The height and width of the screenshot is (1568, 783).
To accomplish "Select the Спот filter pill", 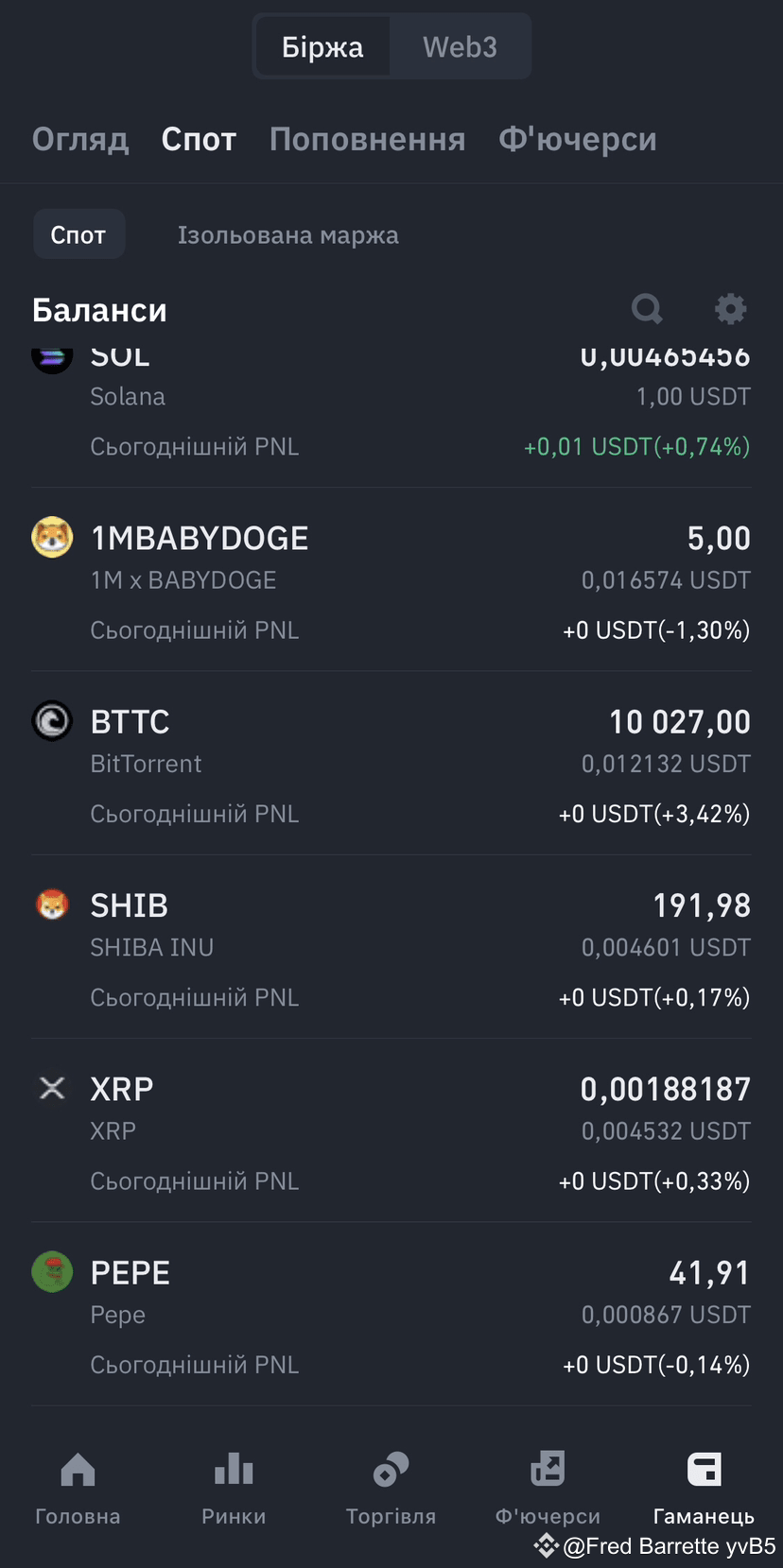I will [x=78, y=233].
